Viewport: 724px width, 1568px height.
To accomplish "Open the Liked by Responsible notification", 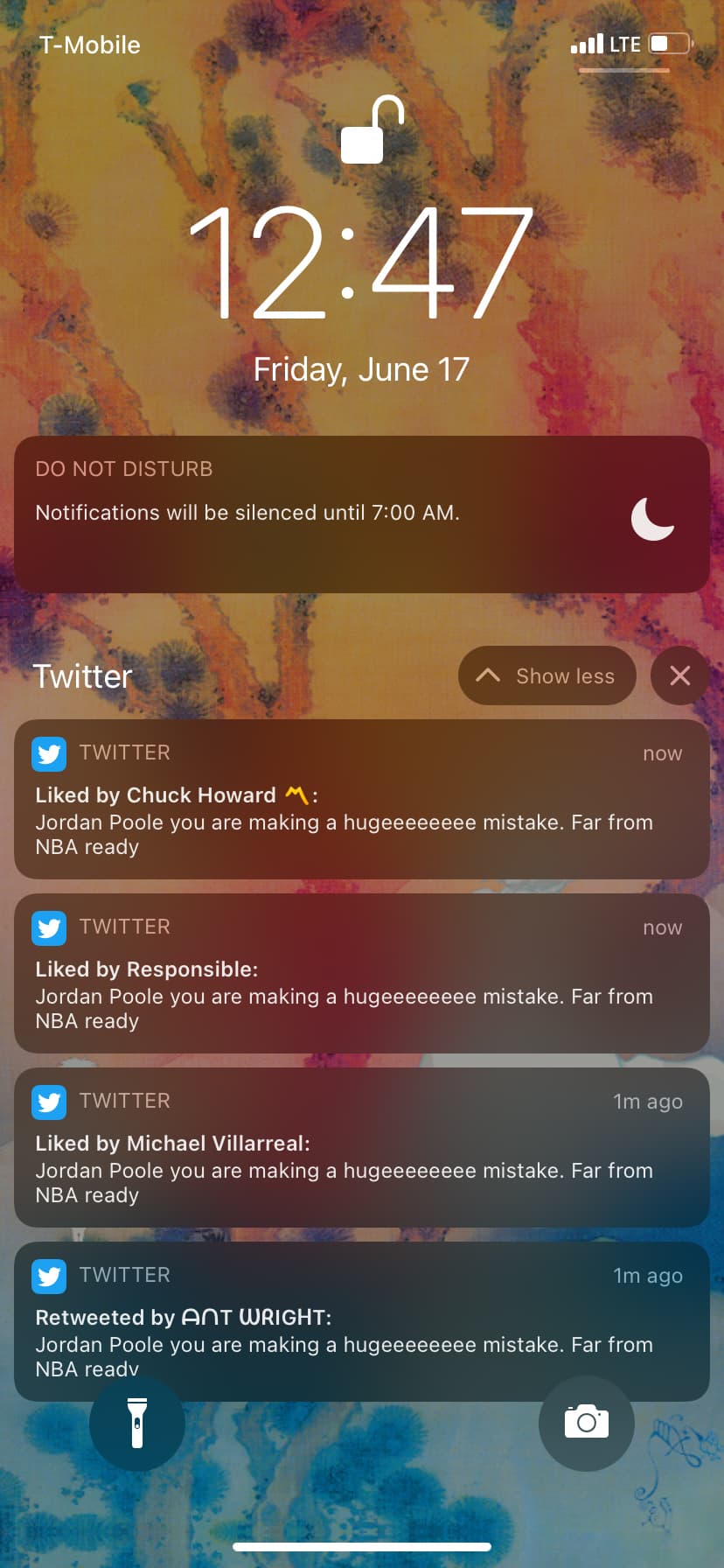I will click(x=362, y=973).
